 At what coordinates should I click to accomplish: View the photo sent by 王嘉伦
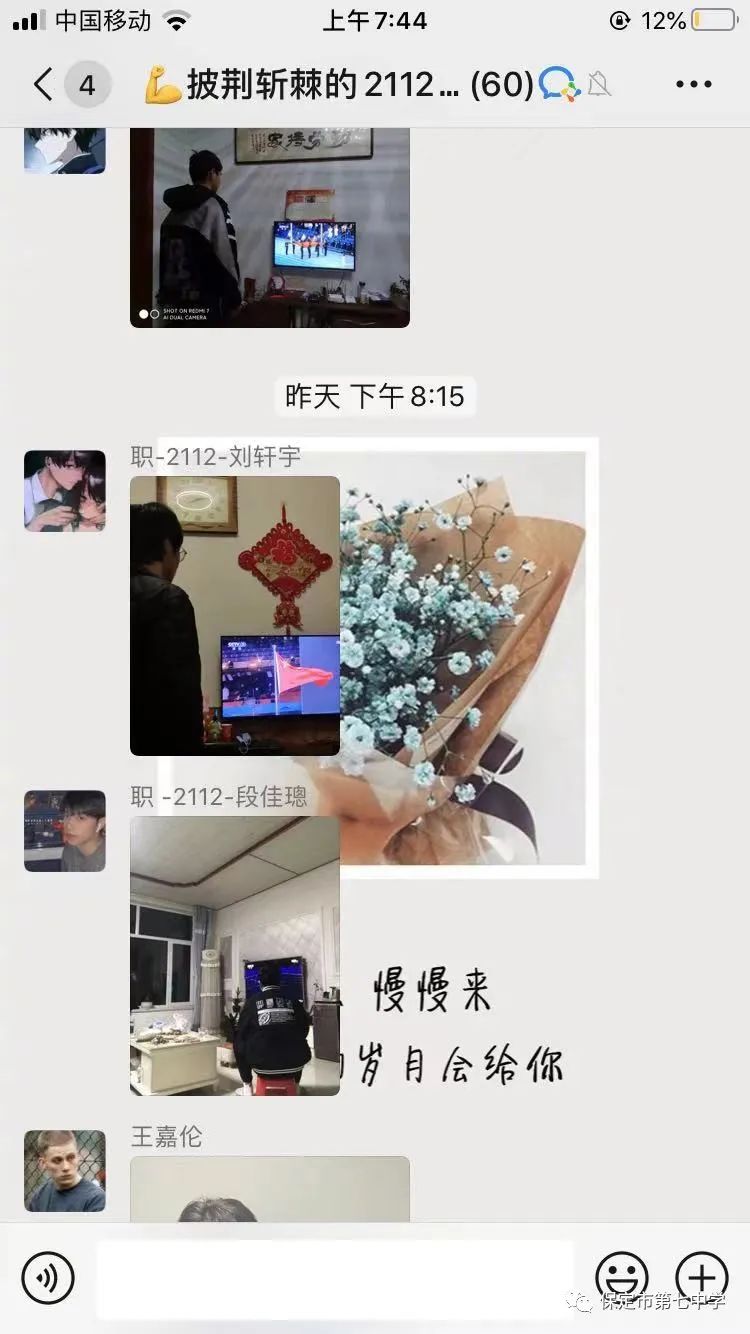pos(270,1190)
